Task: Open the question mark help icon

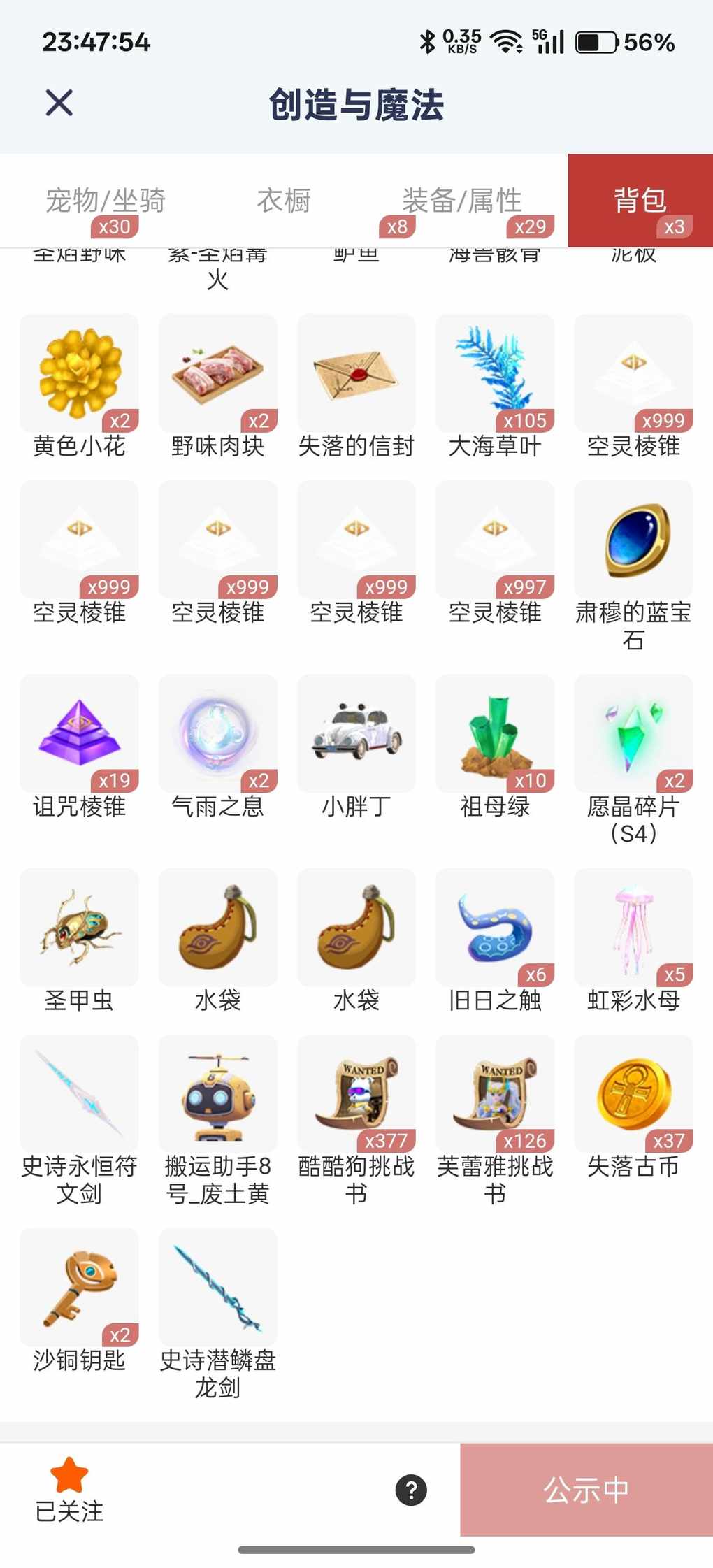Action: (x=411, y=1490)
